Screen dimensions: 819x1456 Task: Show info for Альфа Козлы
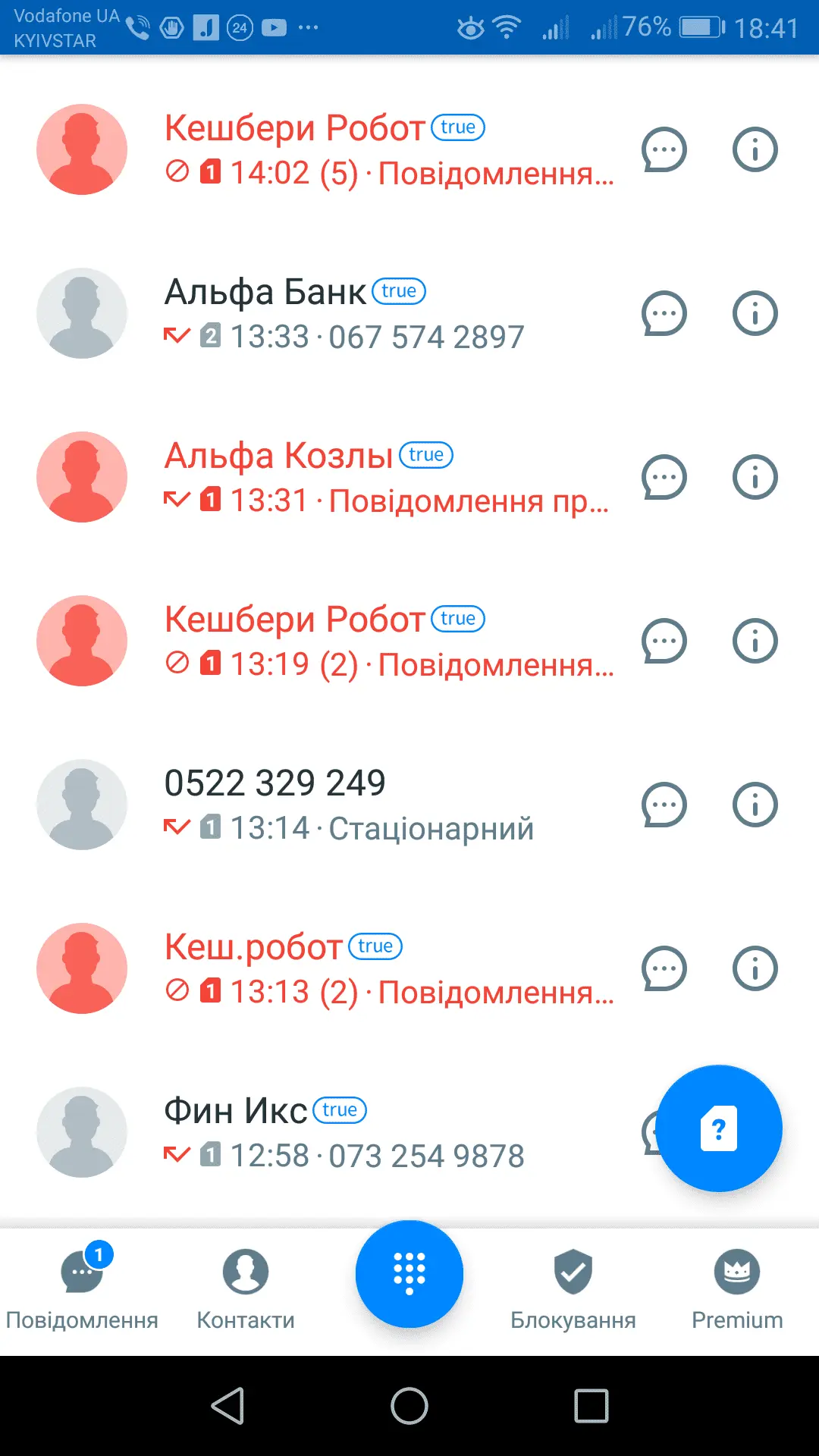(755, 477)
